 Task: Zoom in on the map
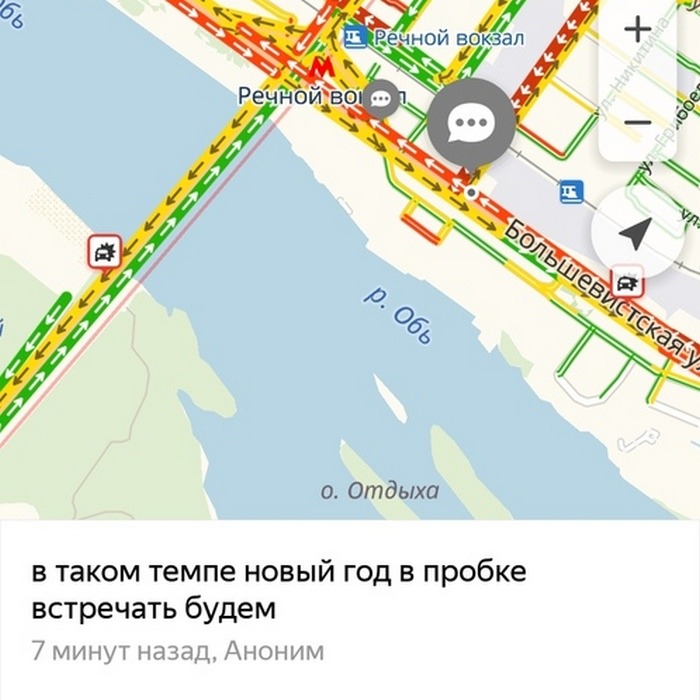(637, 30)
